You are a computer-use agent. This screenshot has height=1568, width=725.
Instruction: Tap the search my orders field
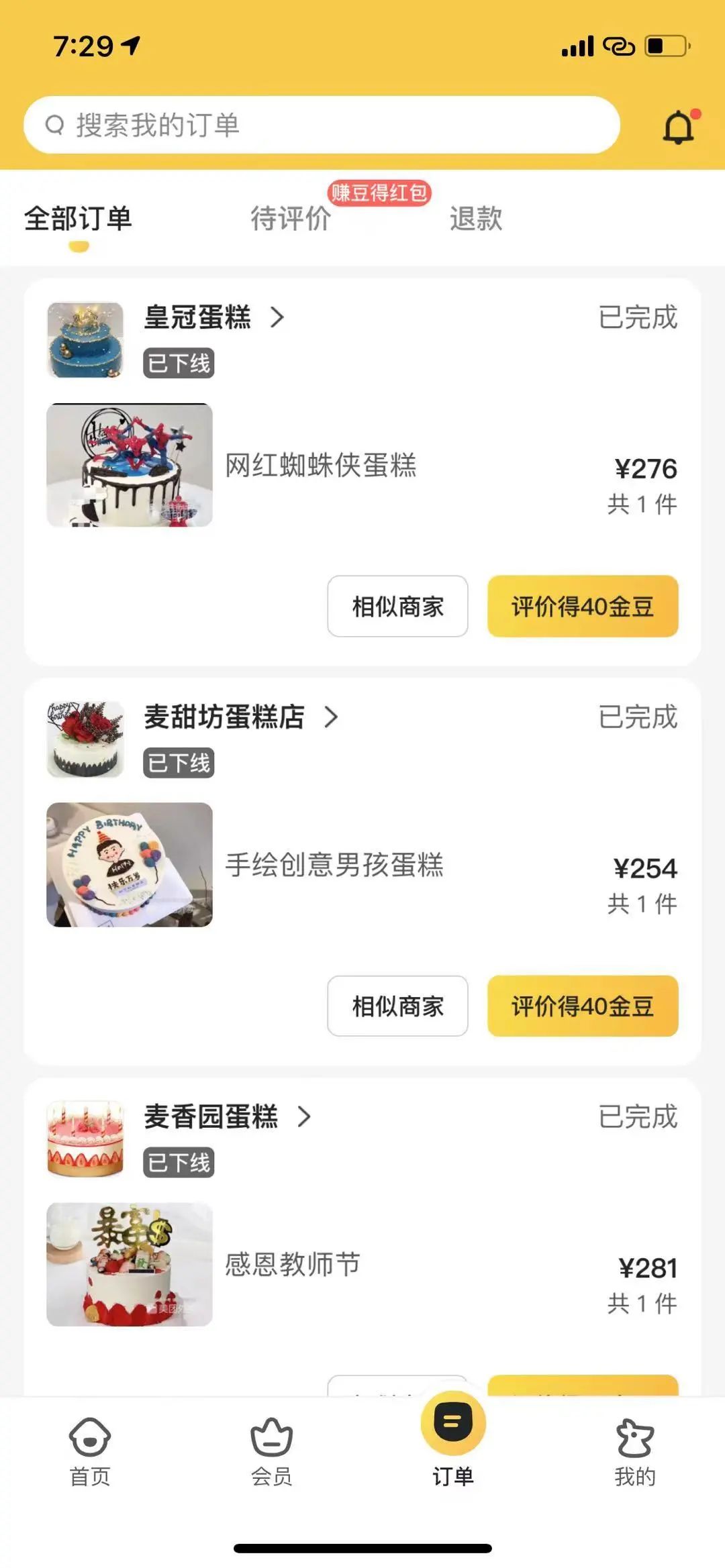[x=321, y=125]
